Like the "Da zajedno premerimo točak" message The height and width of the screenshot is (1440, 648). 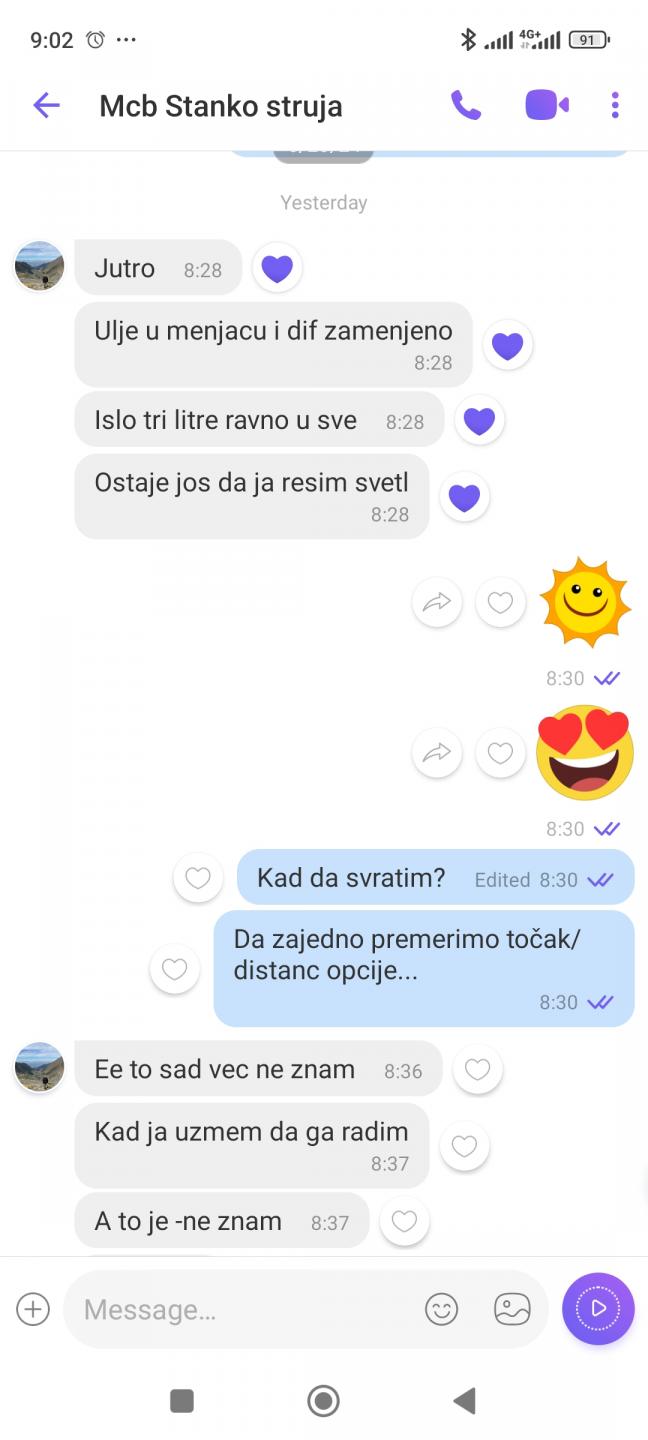click(175, 968)
